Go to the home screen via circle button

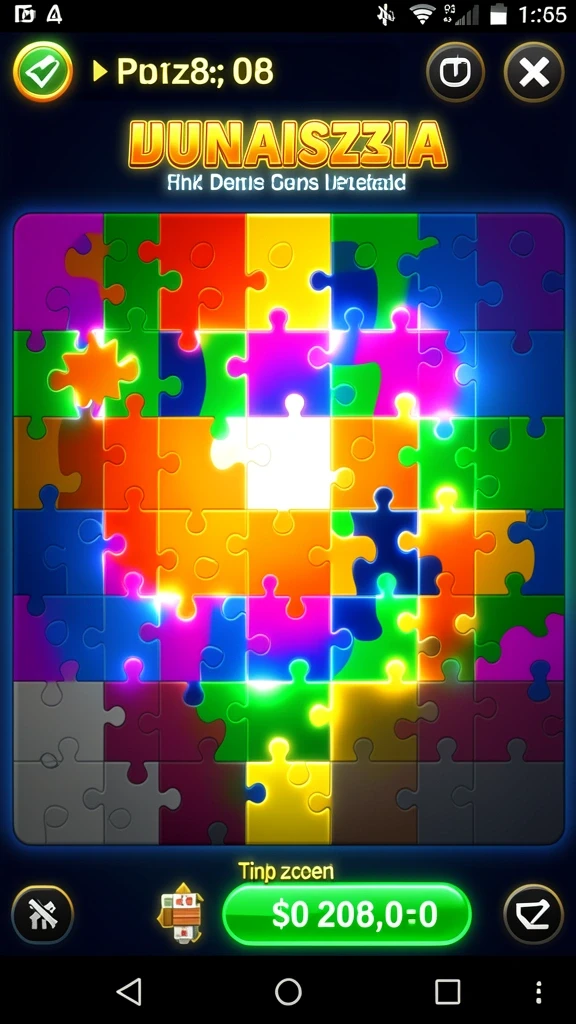point(288,992)
